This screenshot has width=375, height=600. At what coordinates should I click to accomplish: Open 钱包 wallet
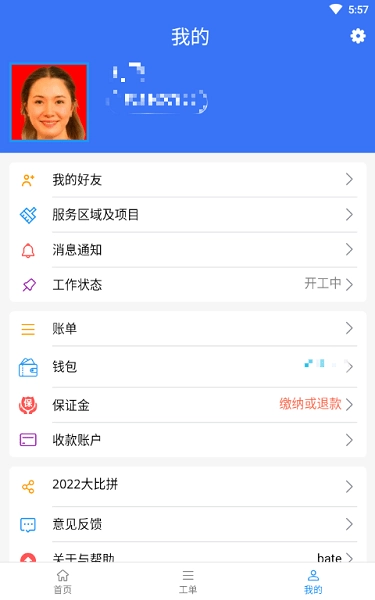pos(188,367)
